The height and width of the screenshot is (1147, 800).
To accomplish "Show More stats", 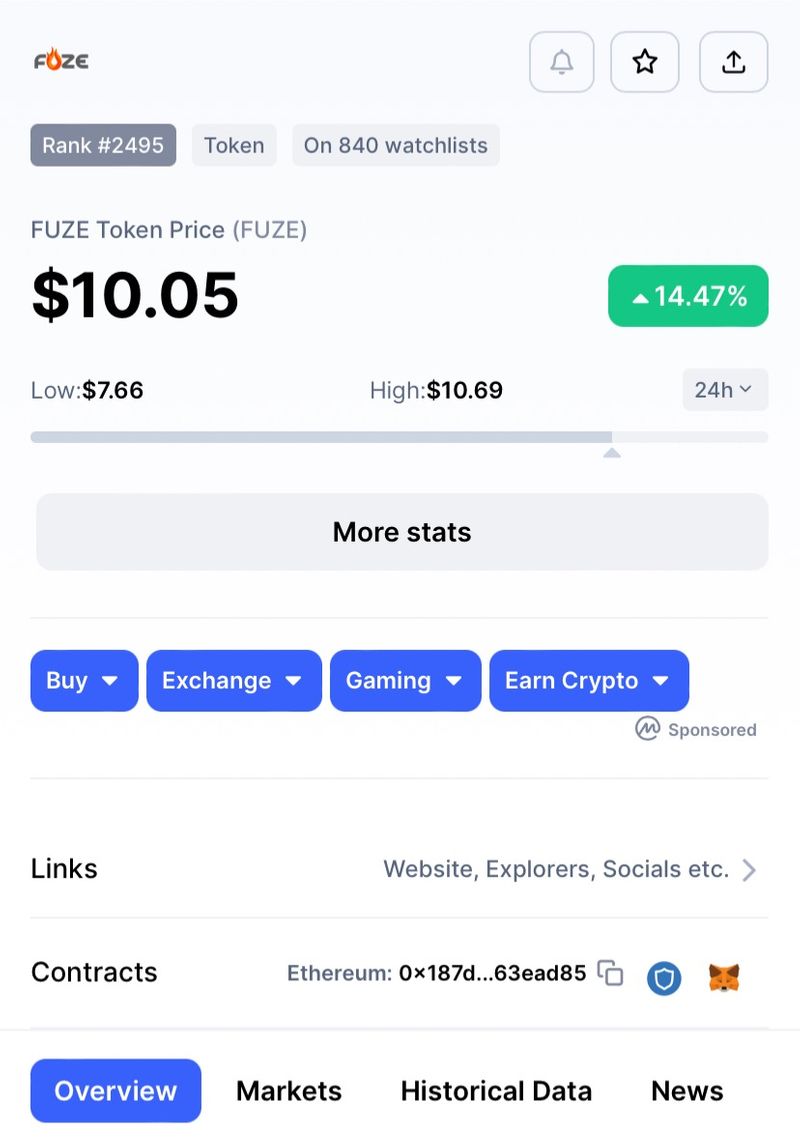I will 402,532.
